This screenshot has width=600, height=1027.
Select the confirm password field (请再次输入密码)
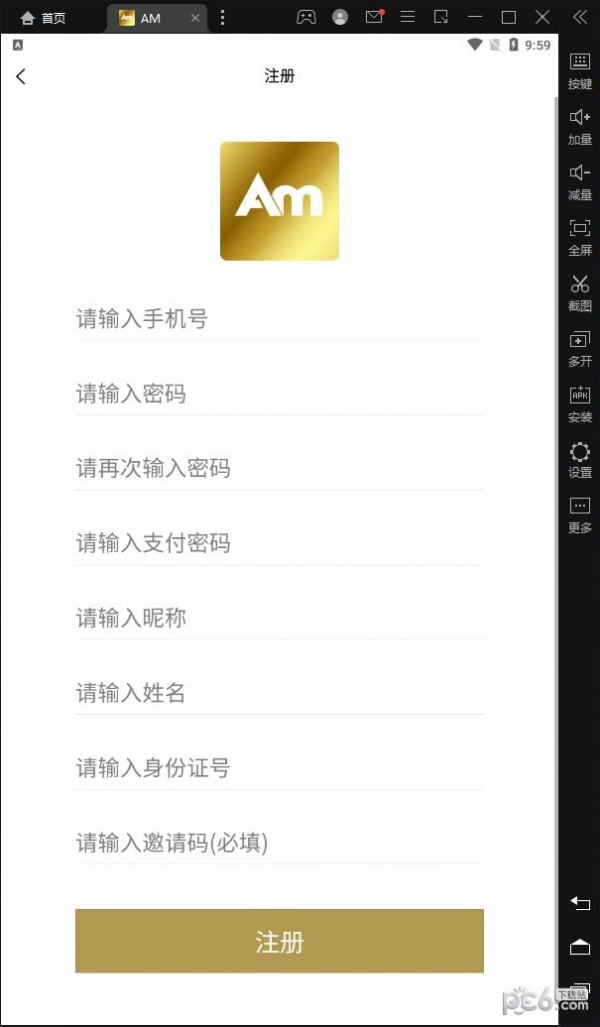pyautogui.click(x=279, y=468)
